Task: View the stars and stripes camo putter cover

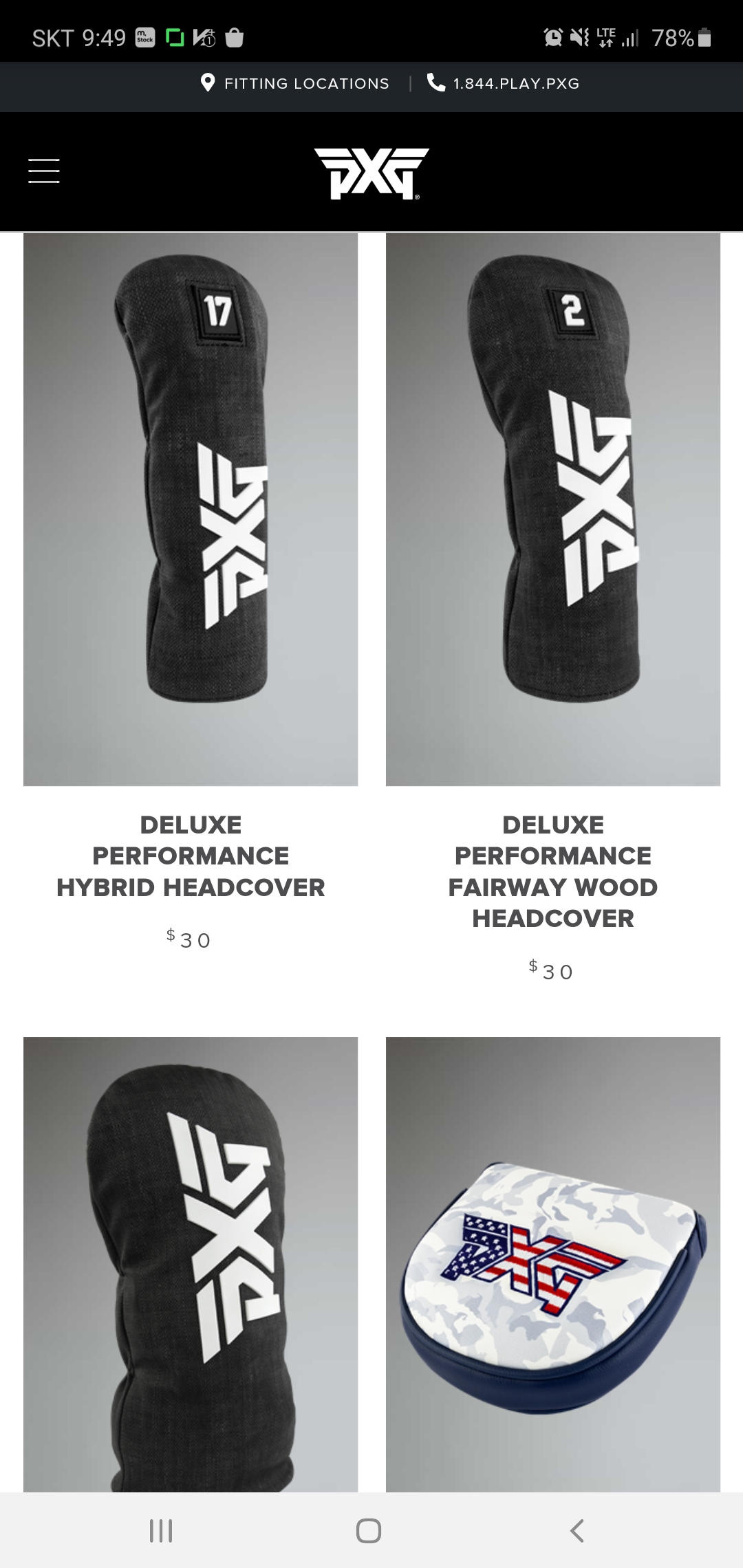Action: point(553,1264)
